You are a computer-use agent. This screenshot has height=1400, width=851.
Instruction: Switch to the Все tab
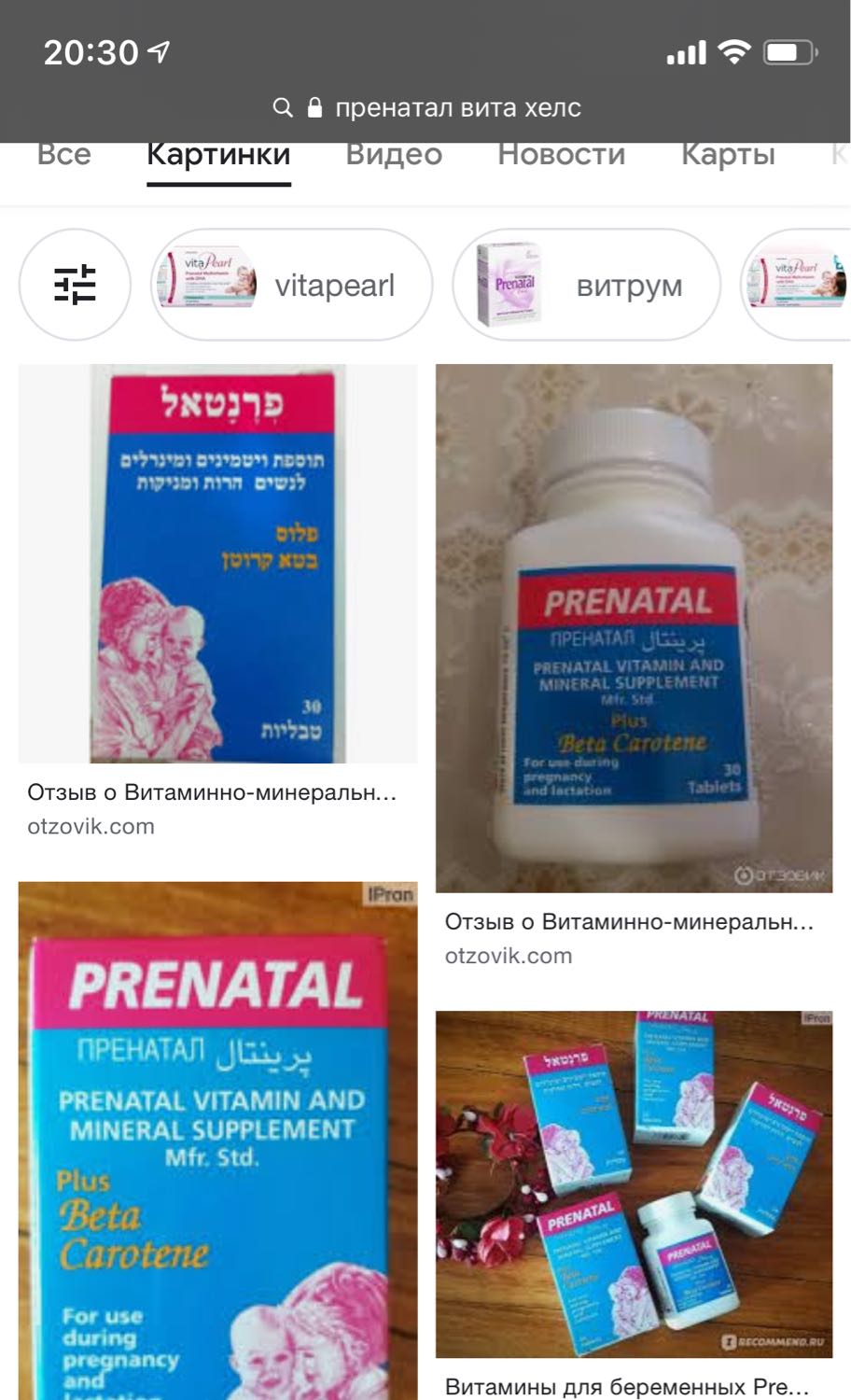click(64, 154)
